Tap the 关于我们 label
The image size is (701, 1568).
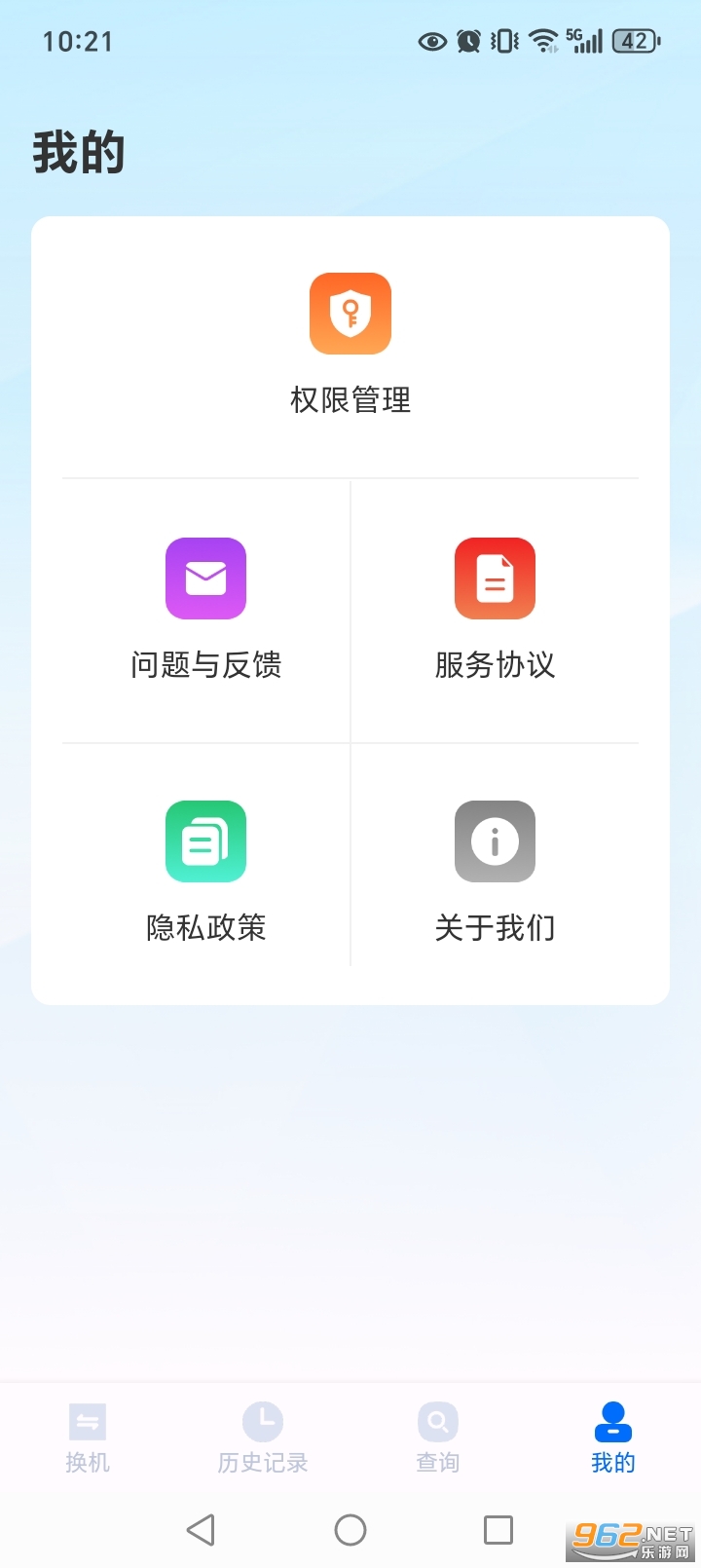click(x=495, y=928)
